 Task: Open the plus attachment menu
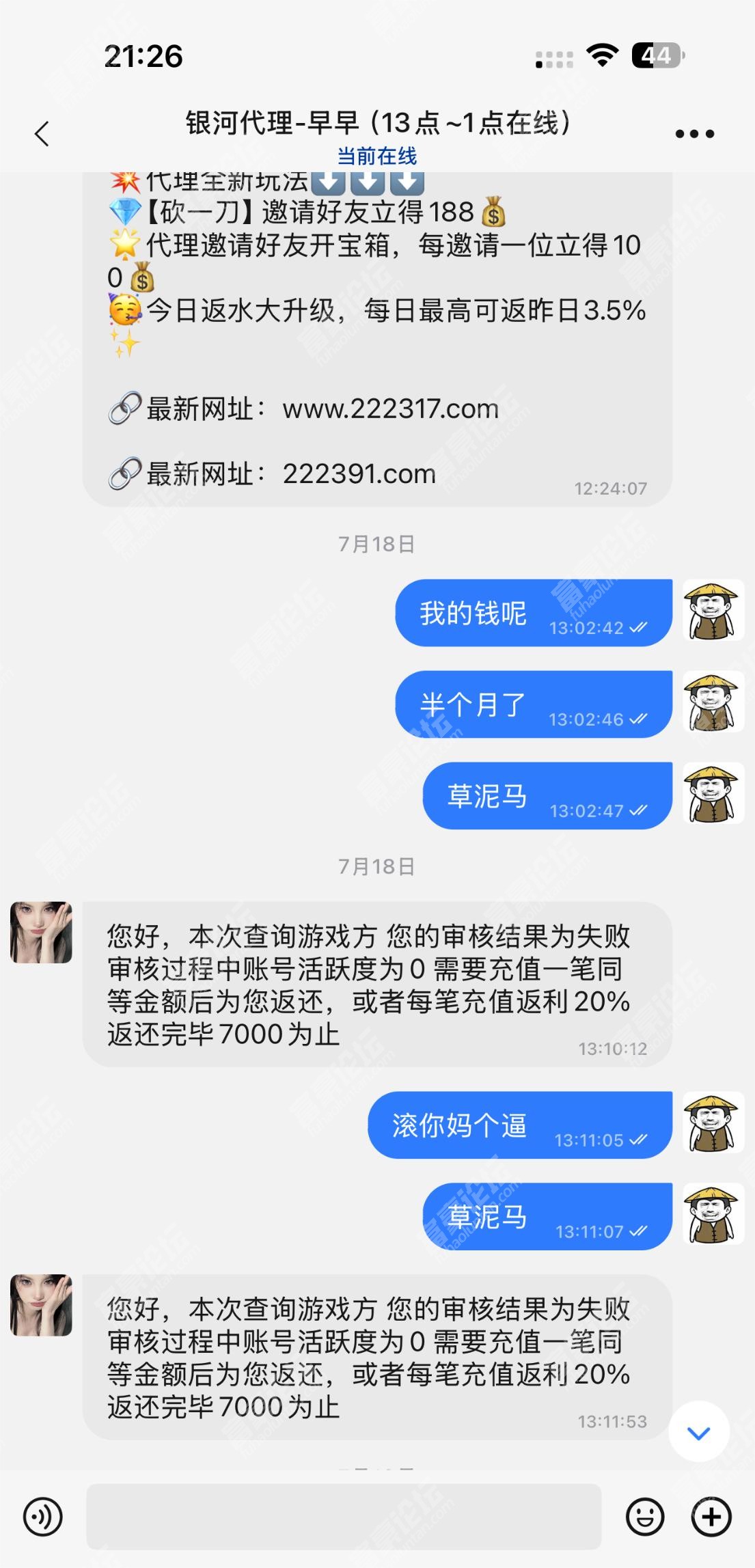[x=711, y=1517]
